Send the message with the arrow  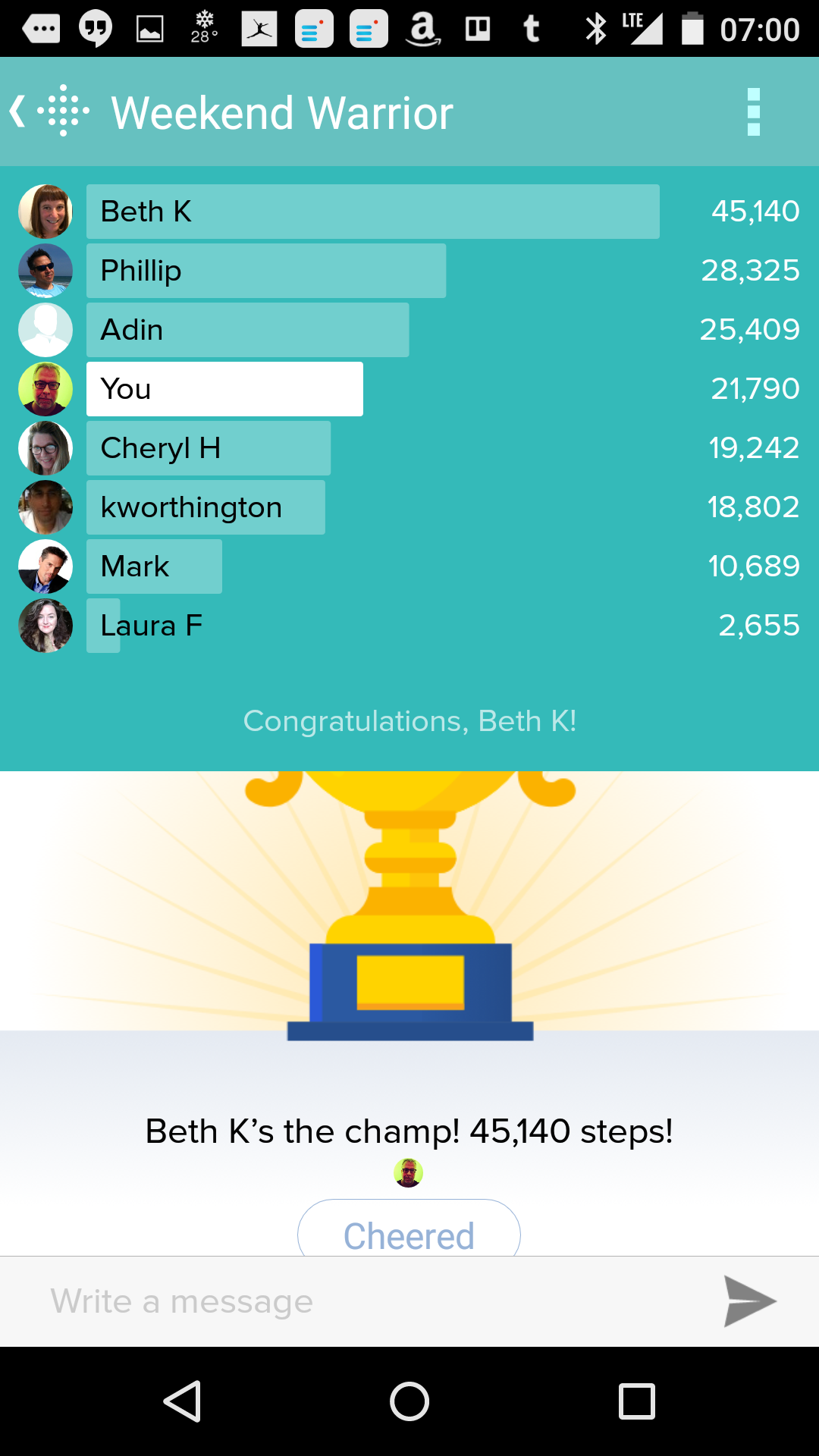[x=749, y=1301]
